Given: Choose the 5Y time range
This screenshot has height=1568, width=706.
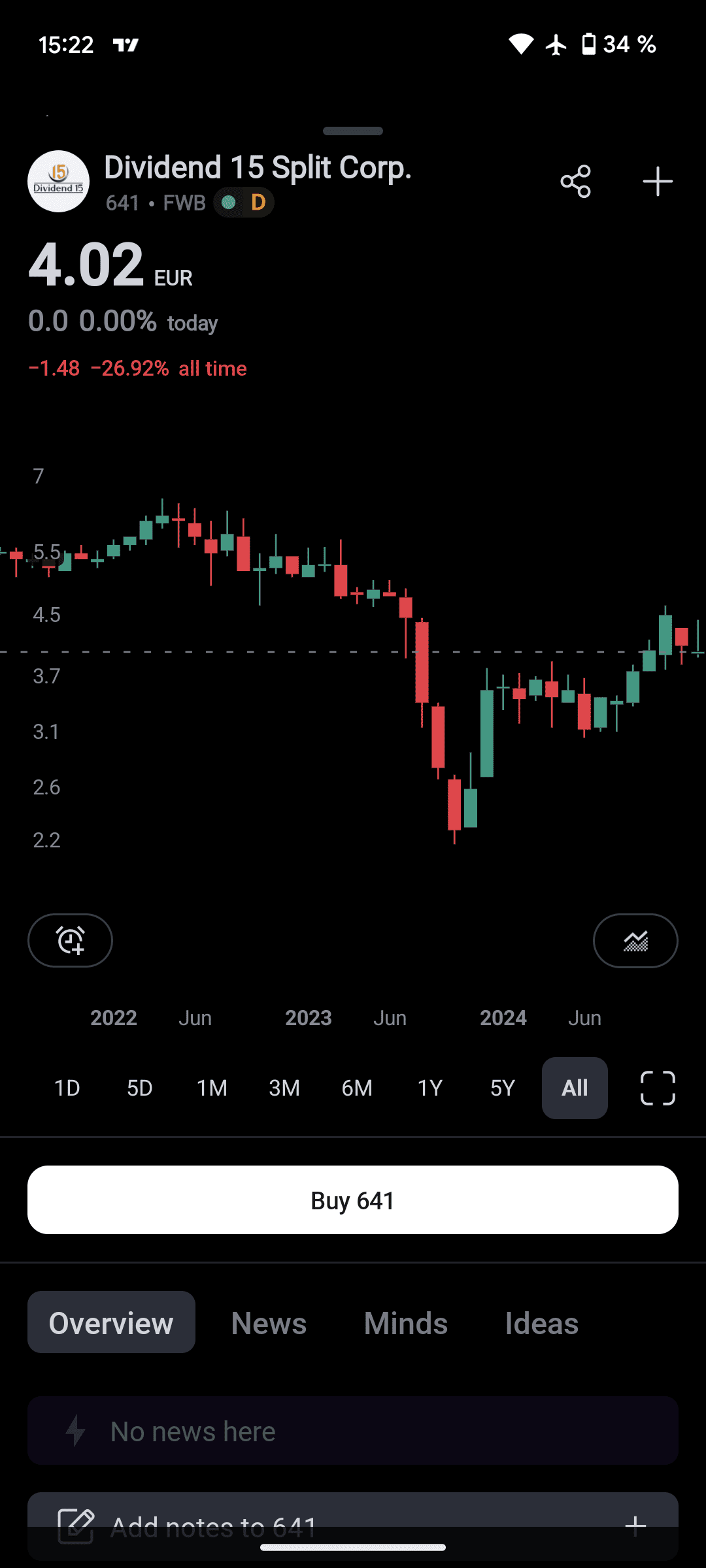Looking at the screenshot, I should point(502,1088).
